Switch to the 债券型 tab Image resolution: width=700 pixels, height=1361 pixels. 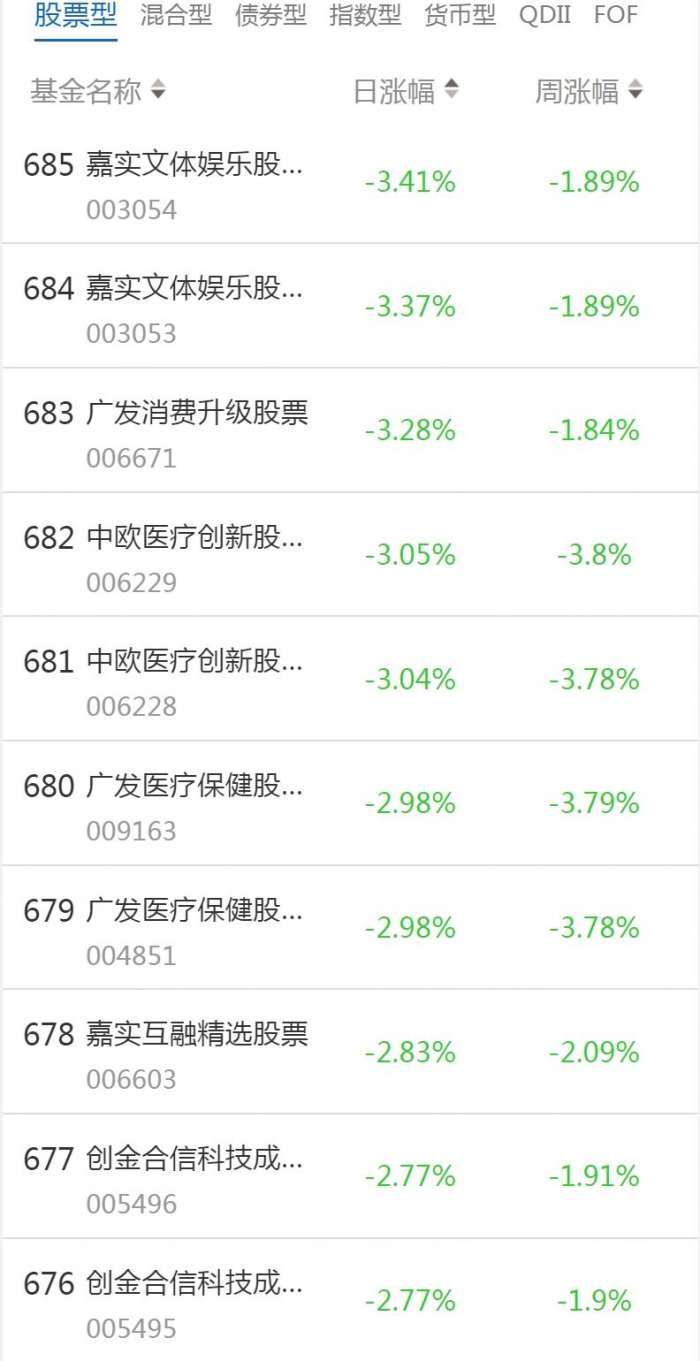tap(270, 16)
